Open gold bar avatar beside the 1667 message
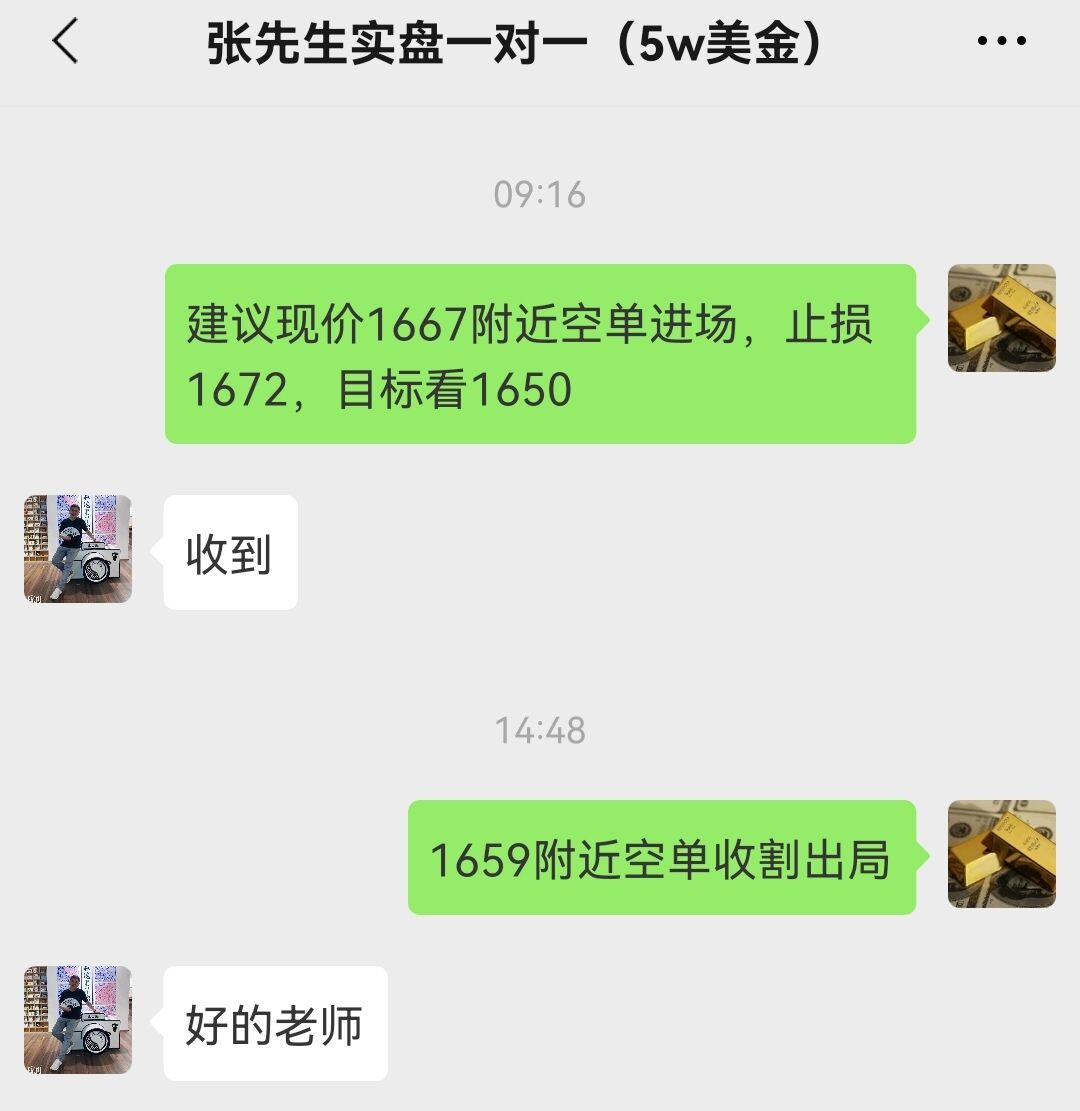Image resolution: width=1080 pixels, height=1111 pixels. point(1001,318)
